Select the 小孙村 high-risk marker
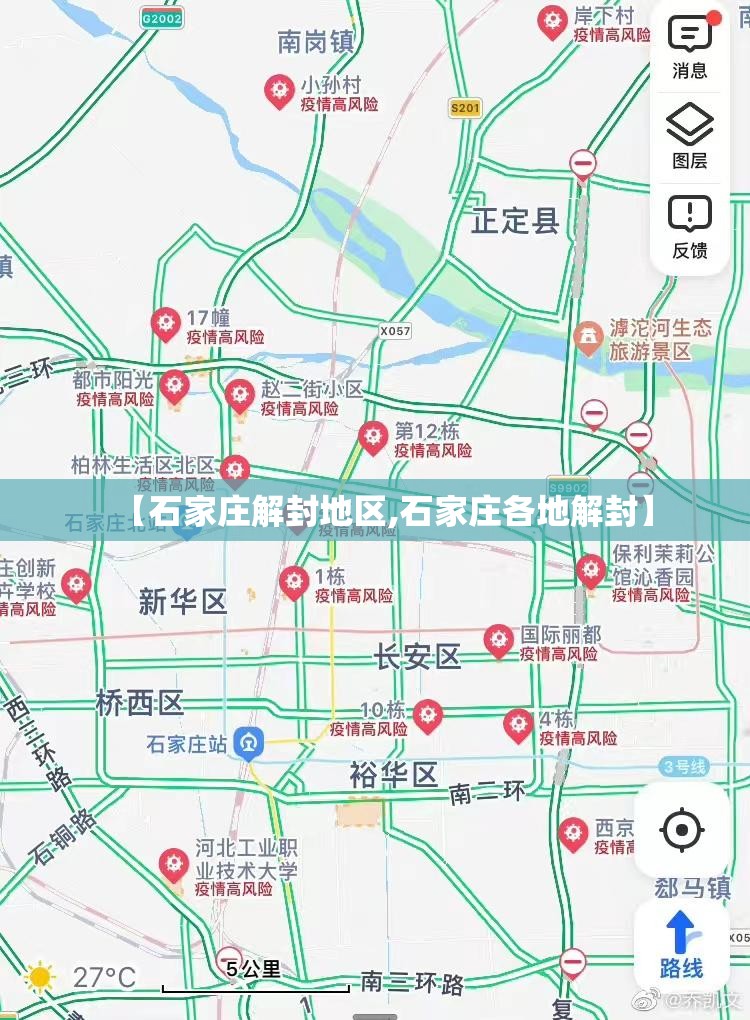Image resolution: width=750 pixels, height=1020 pixels. pos(279,91)
